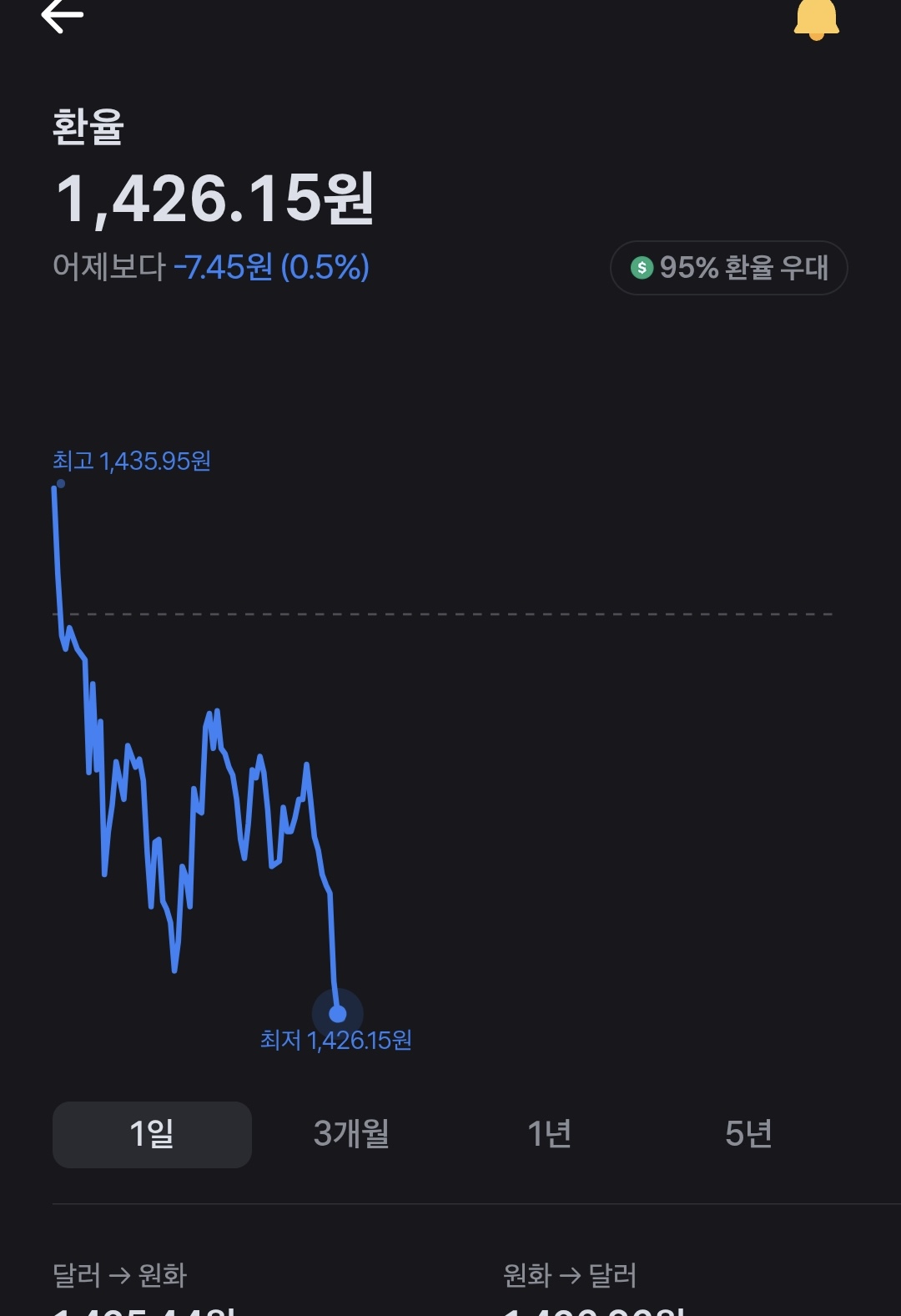901x1316 pixels.
Task: Switch chart to 3개월 period
Action: click(x=351, y=1134)
